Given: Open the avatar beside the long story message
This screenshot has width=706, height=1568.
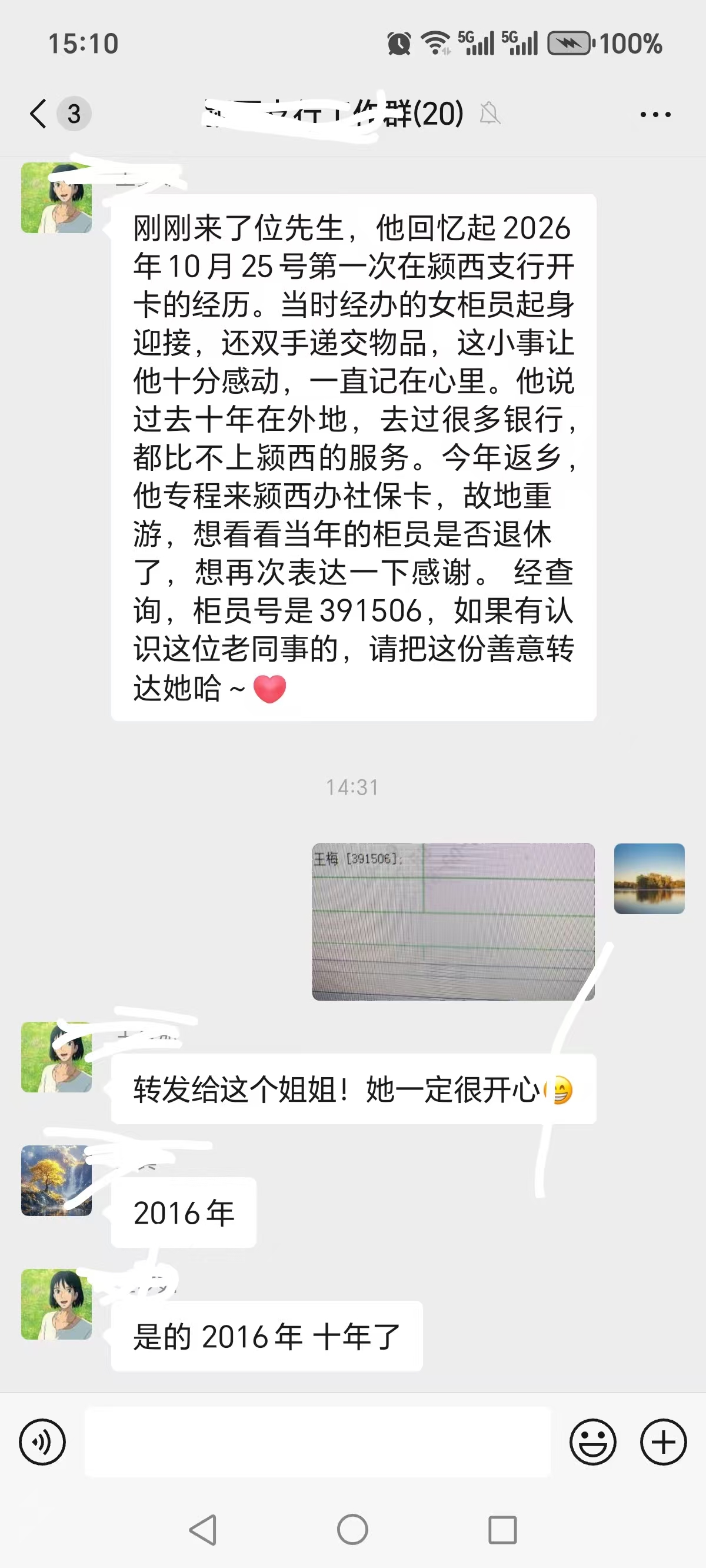Looking at the screenshot, I should 56,198.
